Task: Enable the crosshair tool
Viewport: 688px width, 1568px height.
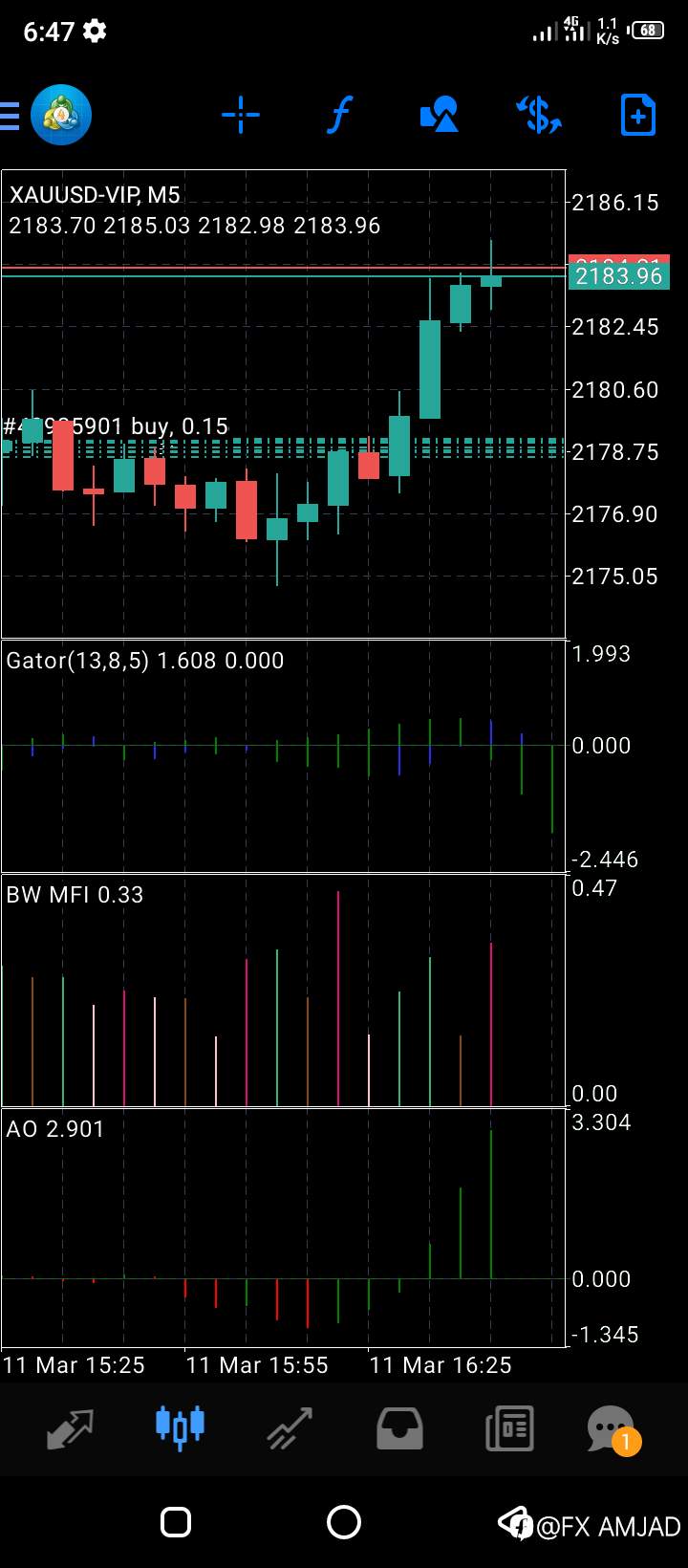Action: (x=240, y=116)
